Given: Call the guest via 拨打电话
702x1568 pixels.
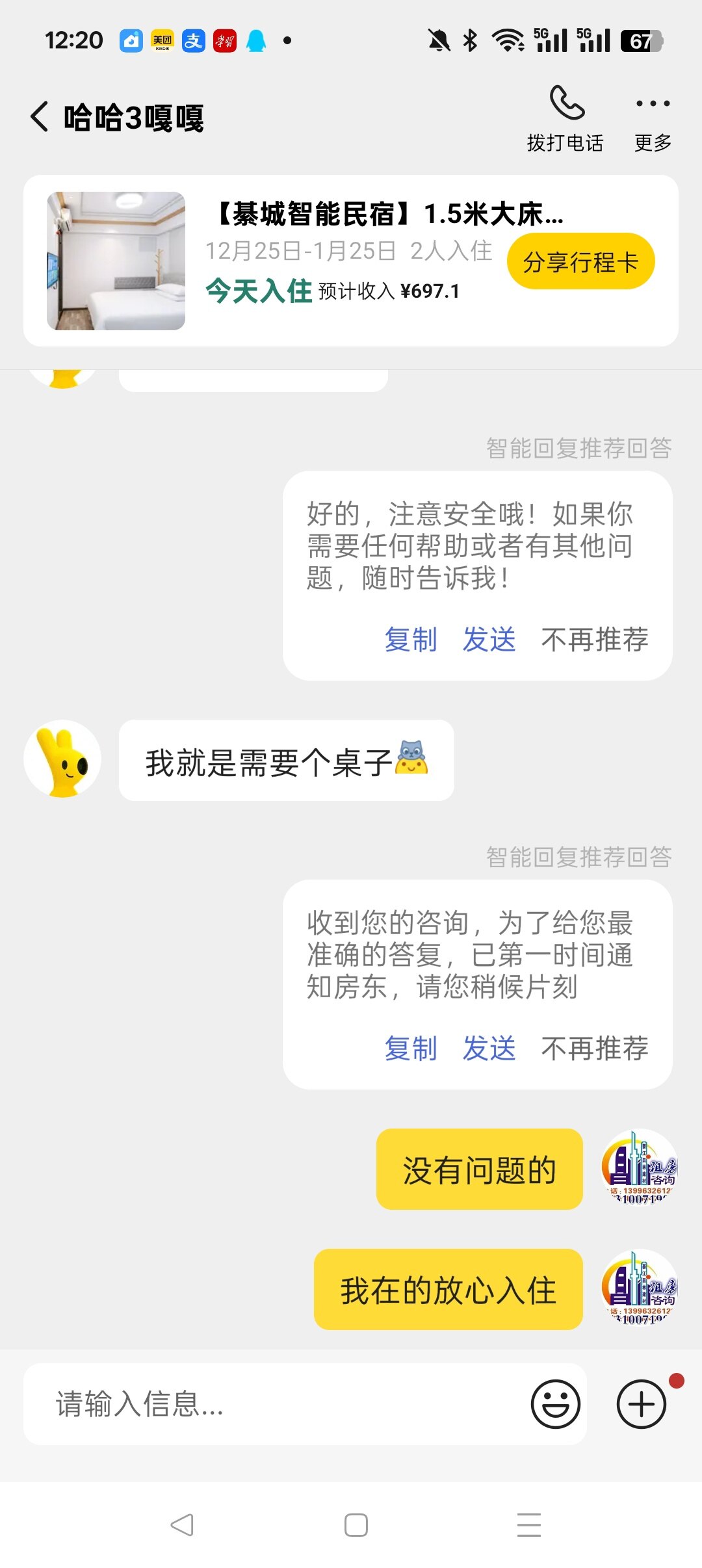Looking at the screenshot, I should [565, 118].
